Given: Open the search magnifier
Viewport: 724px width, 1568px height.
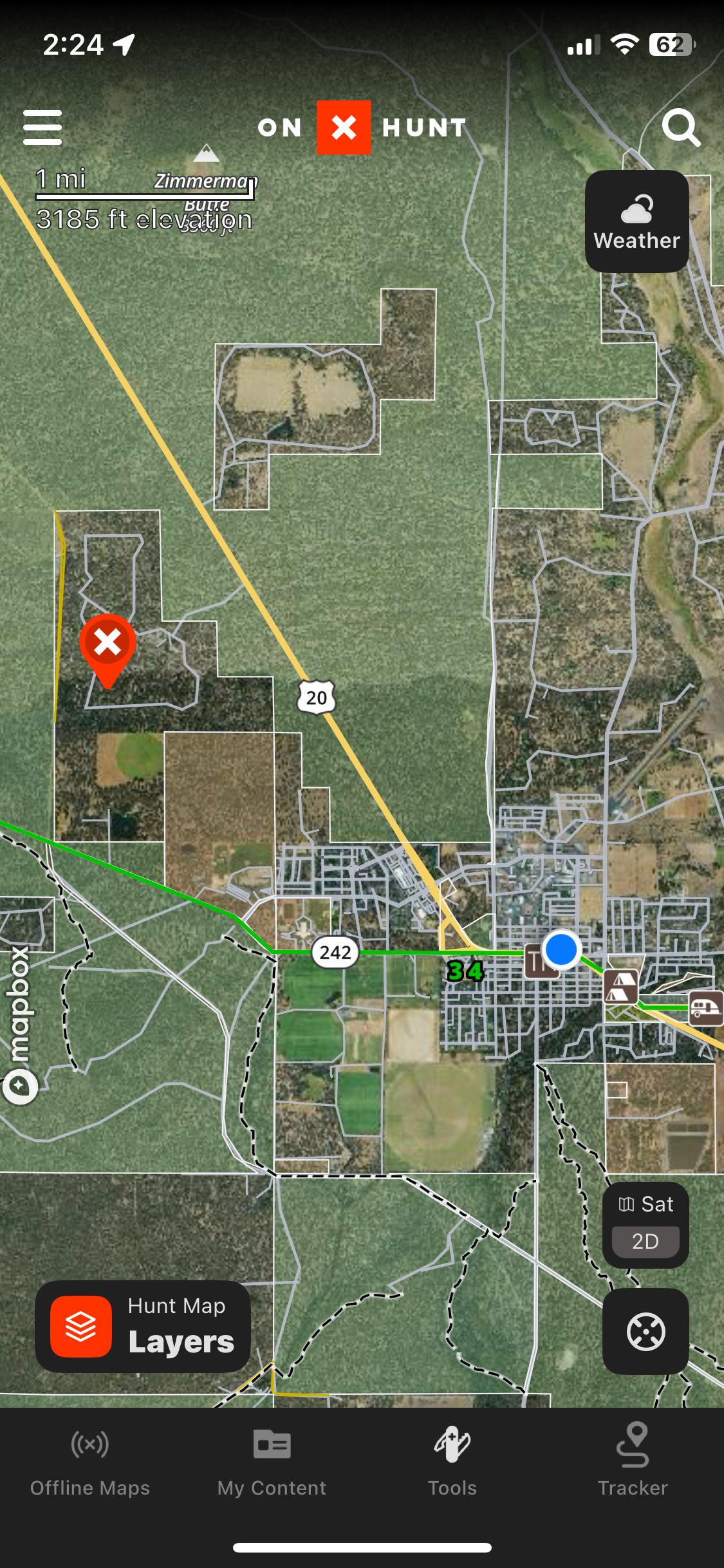Looking at the screenshot, I should 681,127.
